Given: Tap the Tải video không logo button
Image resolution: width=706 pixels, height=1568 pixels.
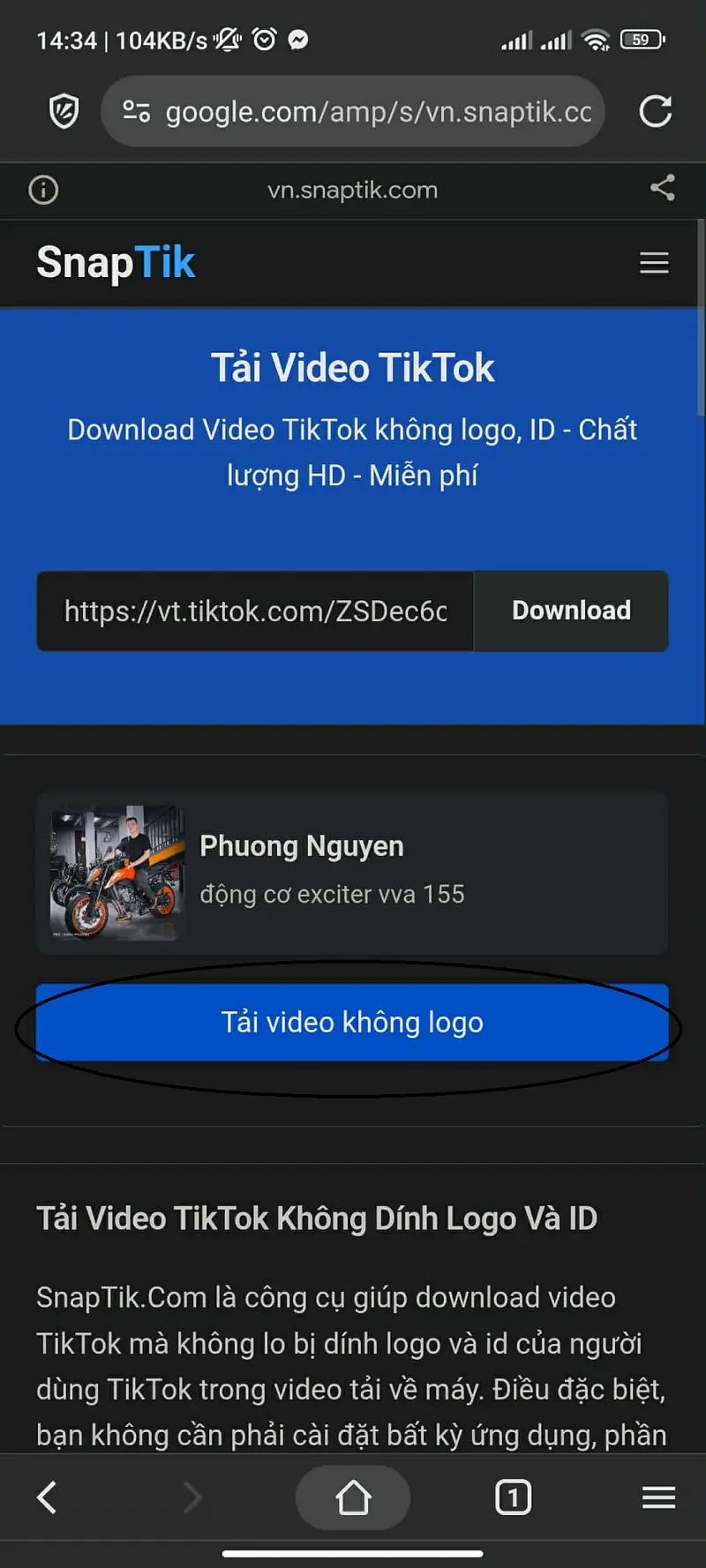Looking at the screenshot, I should coord(352,1022).
